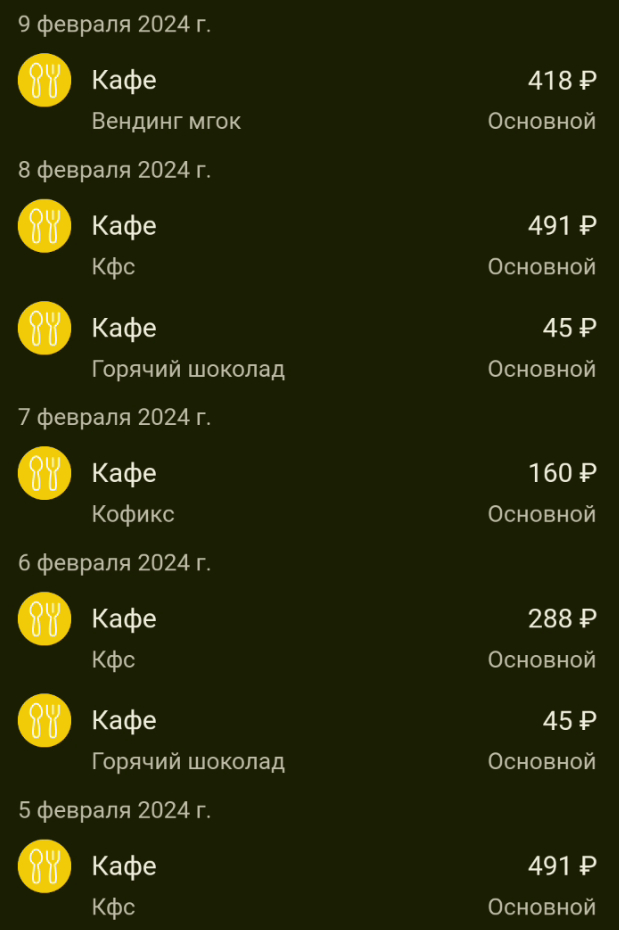Open the Вендинг мгок 418 ₽ expense

pos(308,100)
